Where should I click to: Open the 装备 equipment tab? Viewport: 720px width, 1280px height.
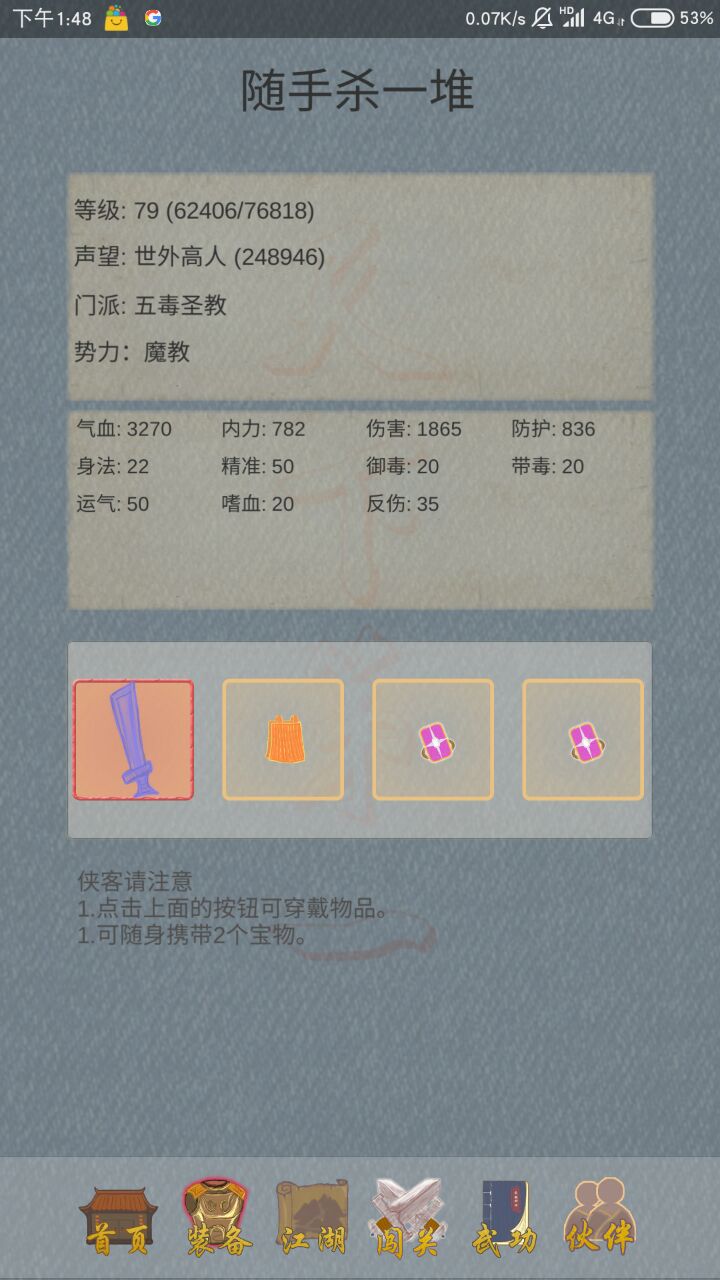click(x=216, y=1220)
